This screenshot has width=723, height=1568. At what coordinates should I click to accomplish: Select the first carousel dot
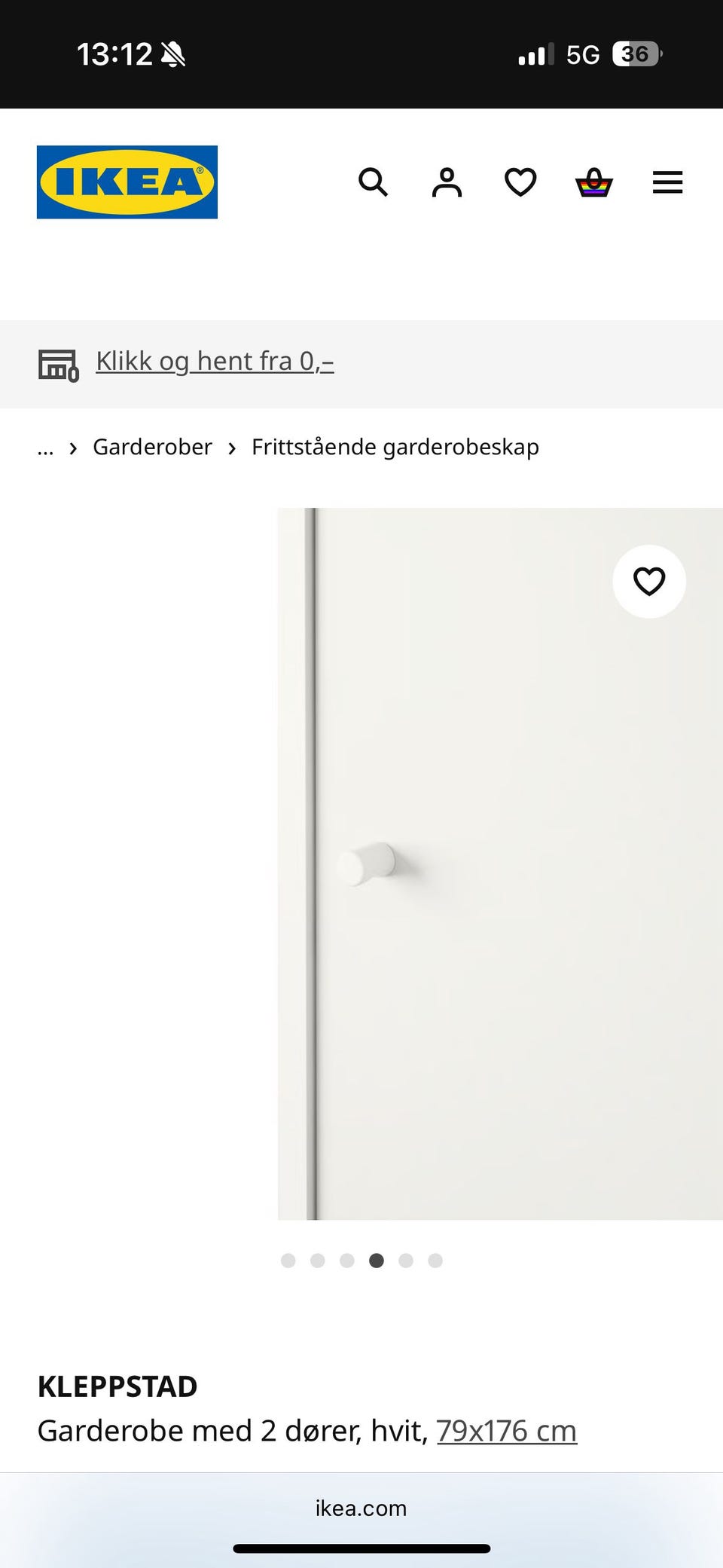tap(288, 1261)
